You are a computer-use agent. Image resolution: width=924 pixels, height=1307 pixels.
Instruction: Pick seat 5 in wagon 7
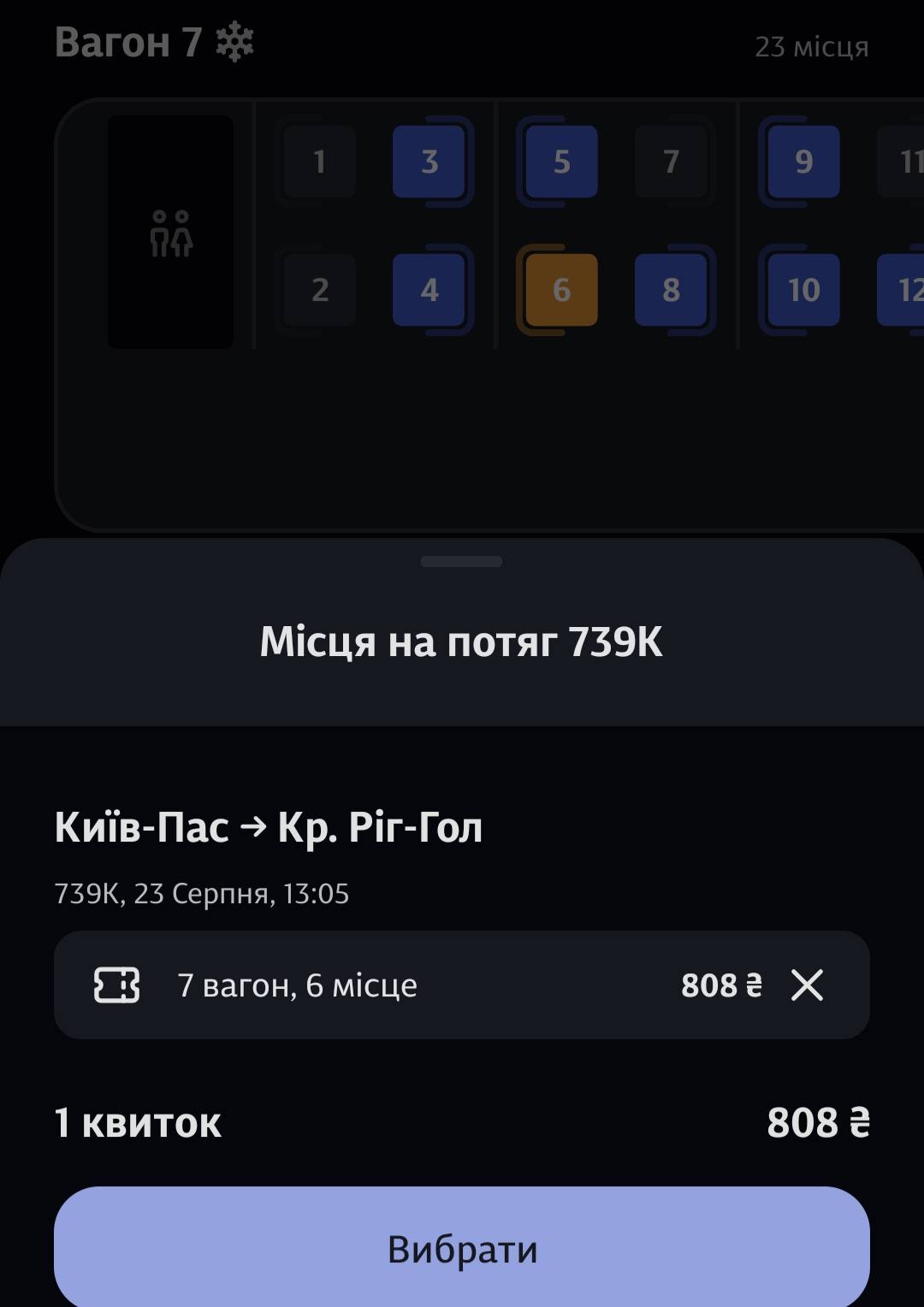(x=561, y=162)
